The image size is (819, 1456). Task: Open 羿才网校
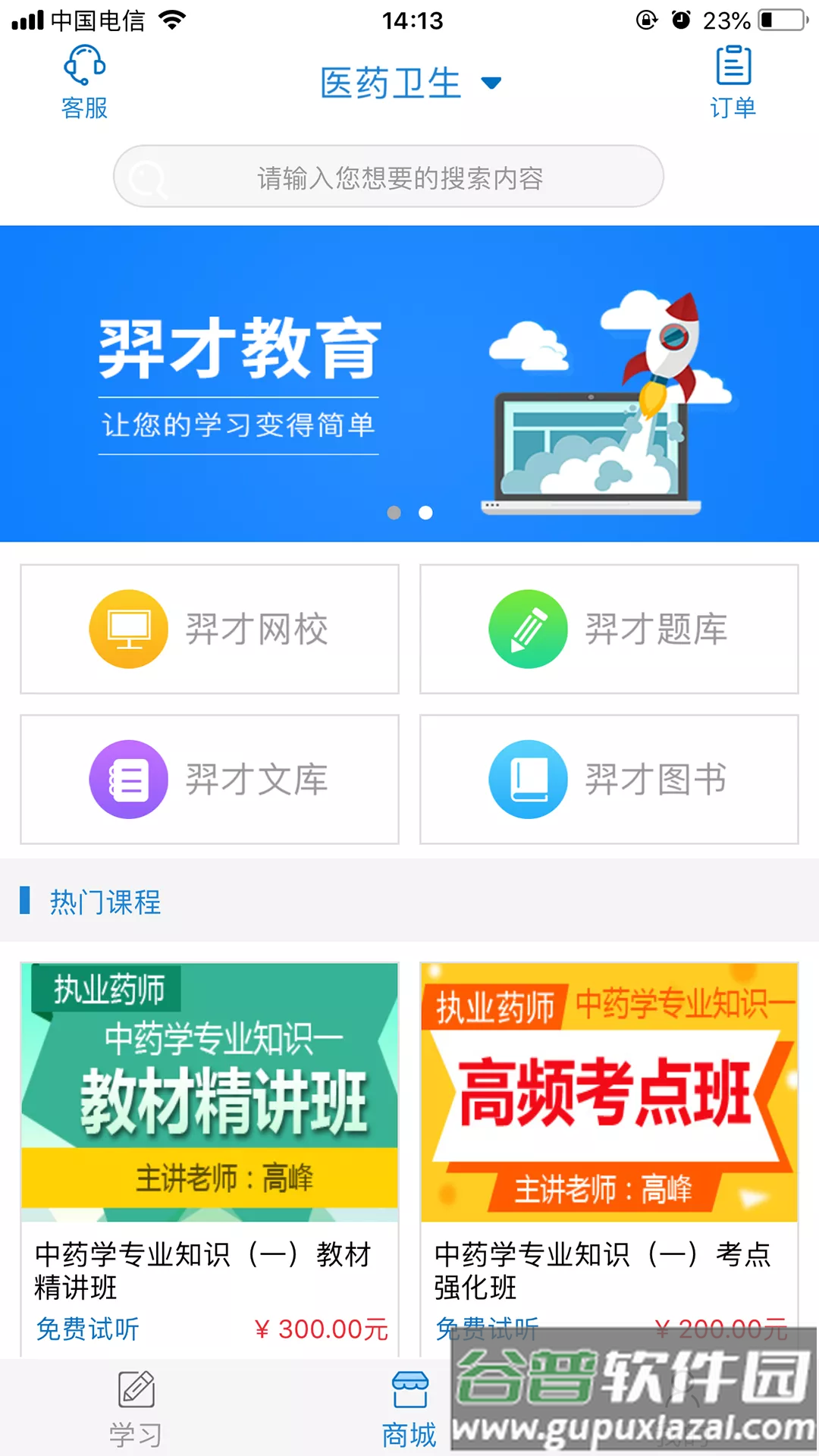pos(209,629)
